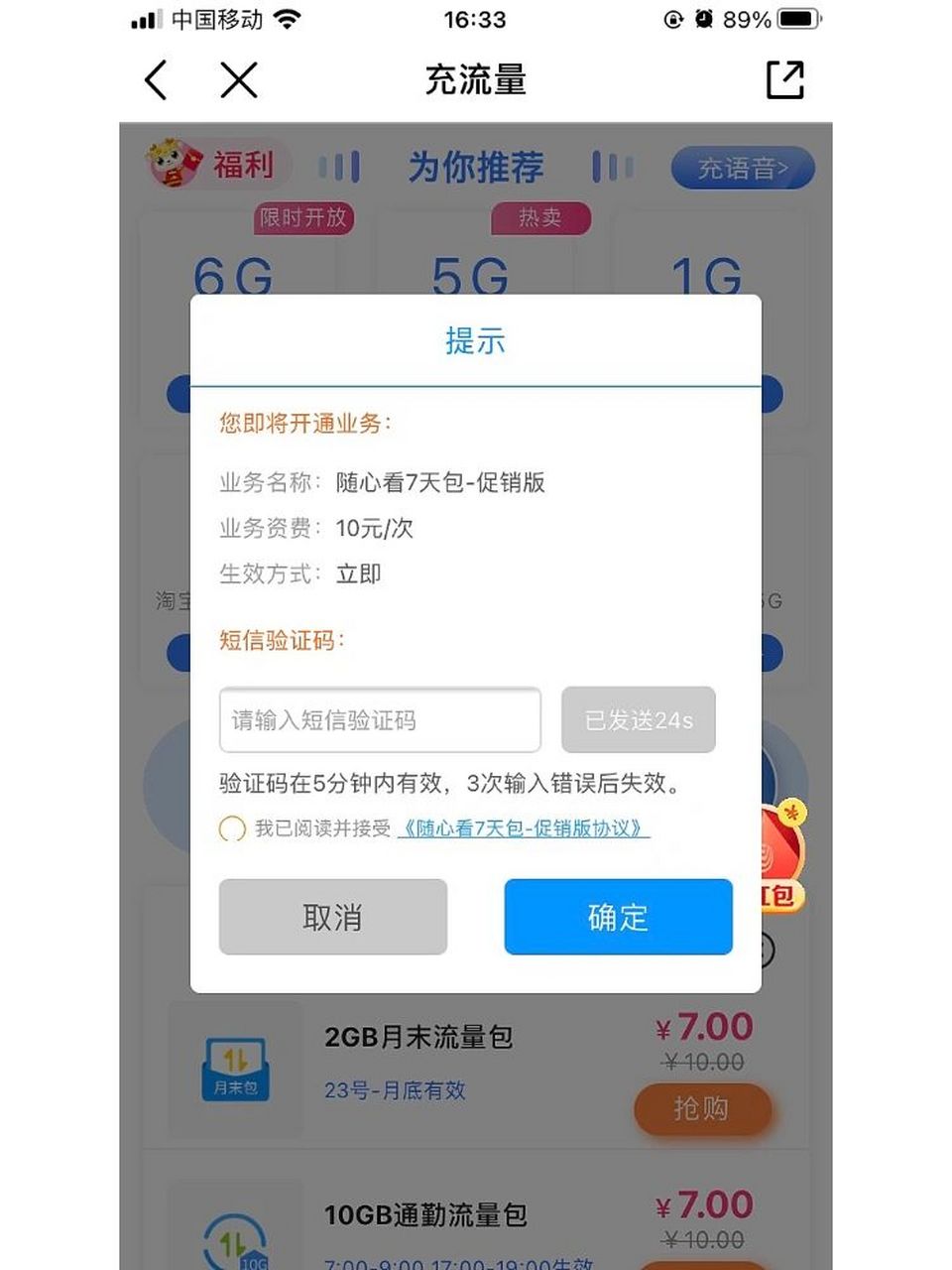
Task: Close the page with the X icon
Action: (x=238, y=79)
